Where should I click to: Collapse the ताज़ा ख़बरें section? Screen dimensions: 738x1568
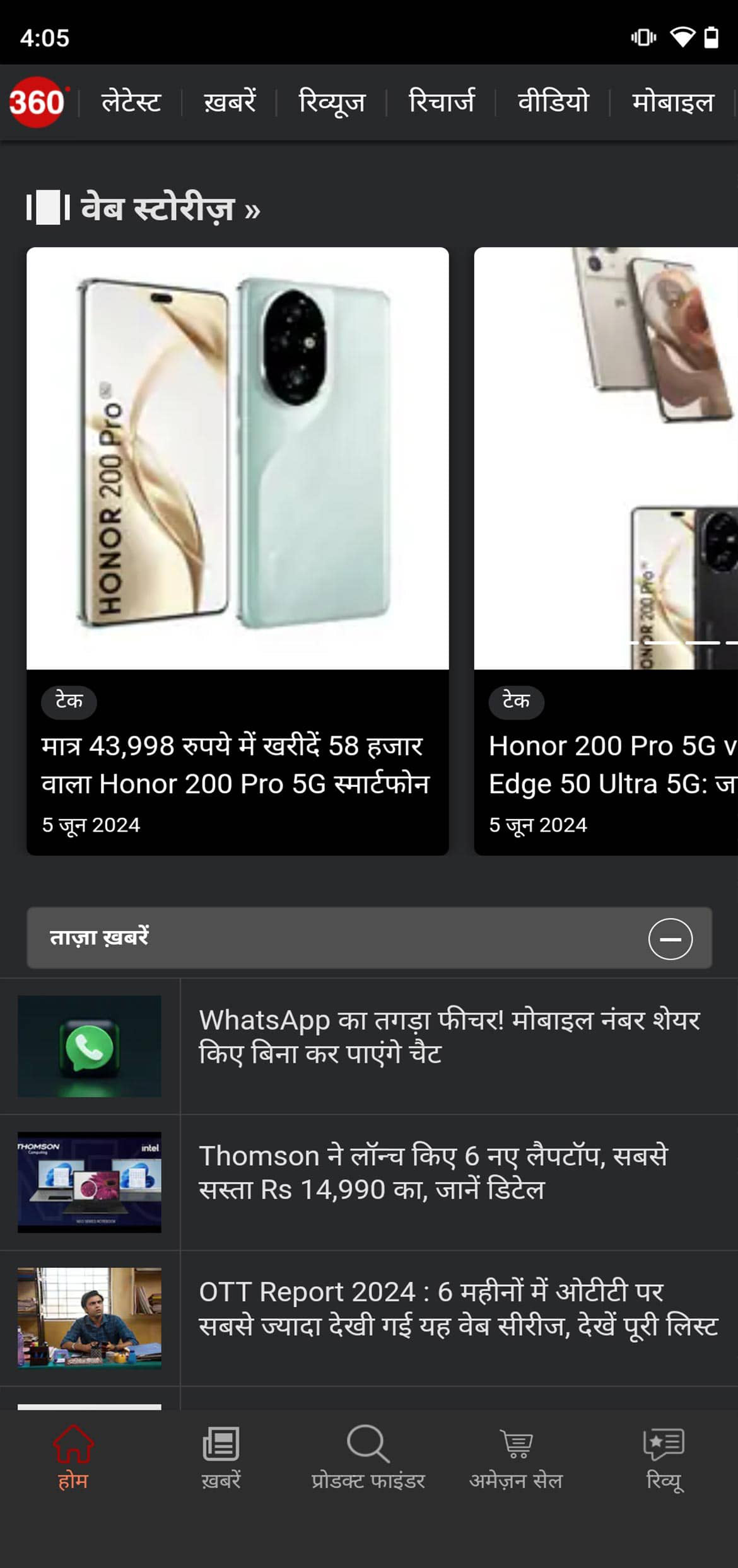point(670,939)
